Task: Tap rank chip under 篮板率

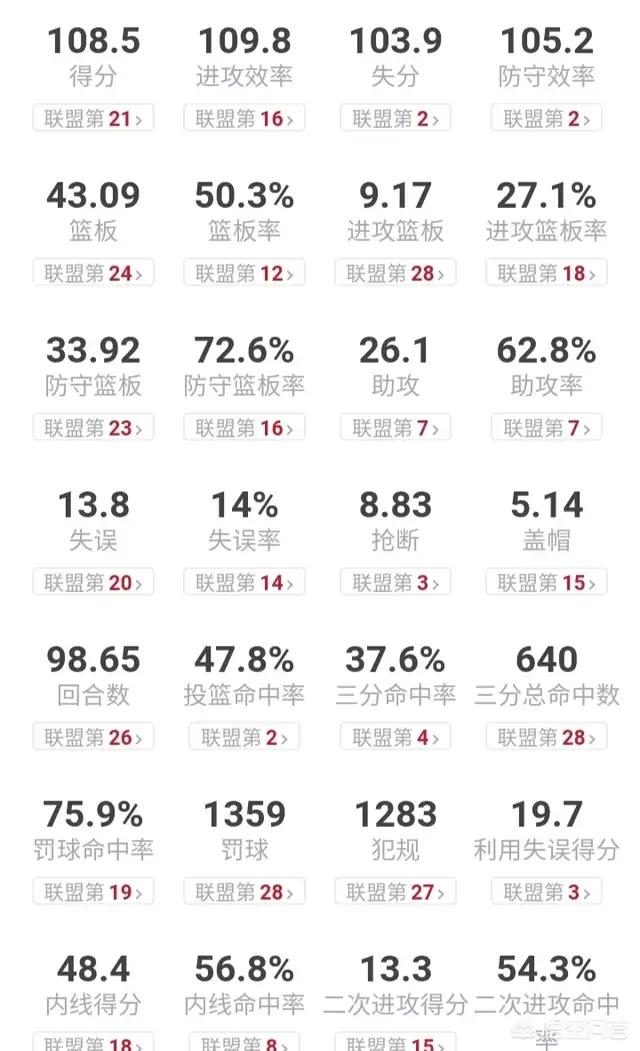Action: pyautogui.click(x=244, y=273)
